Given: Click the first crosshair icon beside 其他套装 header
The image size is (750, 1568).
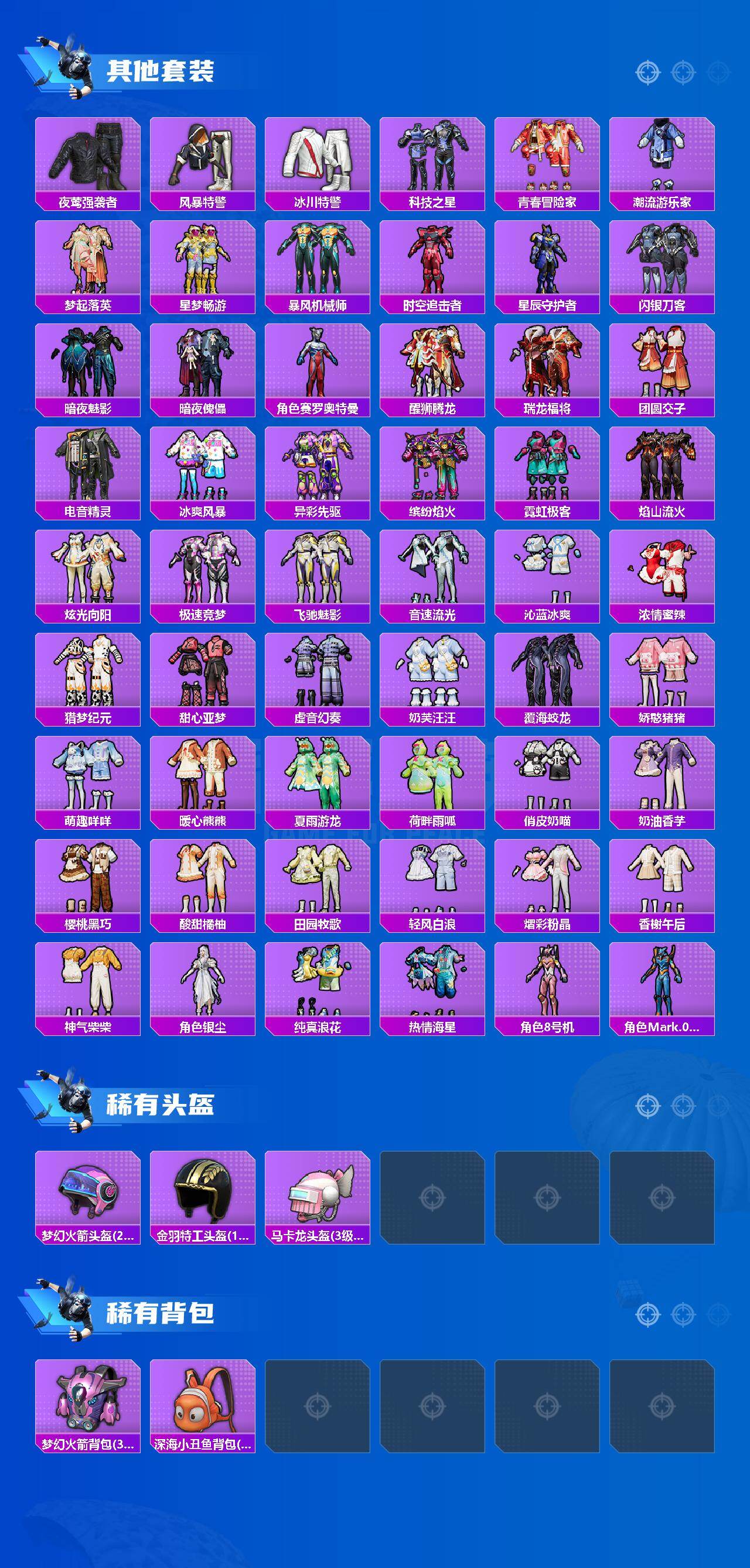Looking at the screenshot, I should [647, 71].
